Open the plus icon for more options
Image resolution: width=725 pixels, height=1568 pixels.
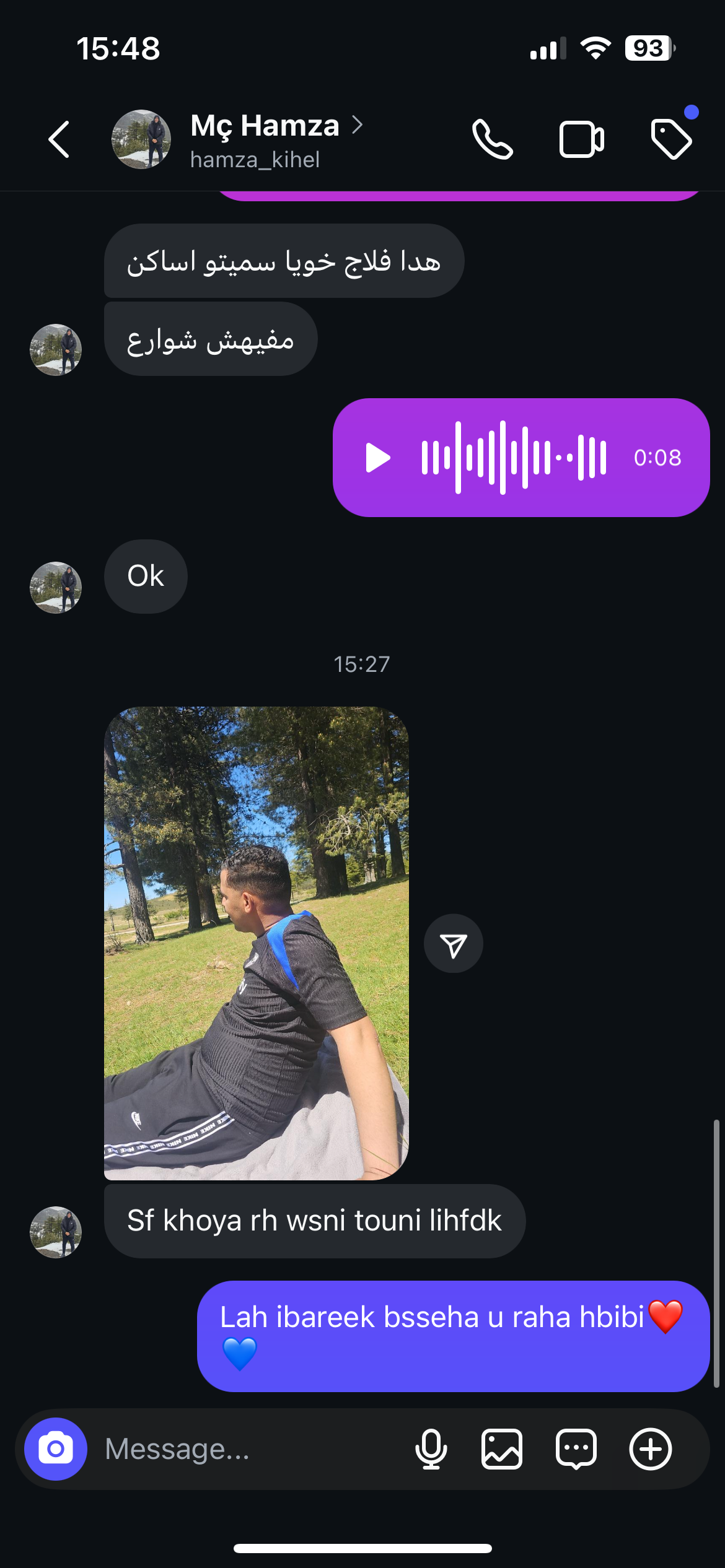pos(650,1449)
